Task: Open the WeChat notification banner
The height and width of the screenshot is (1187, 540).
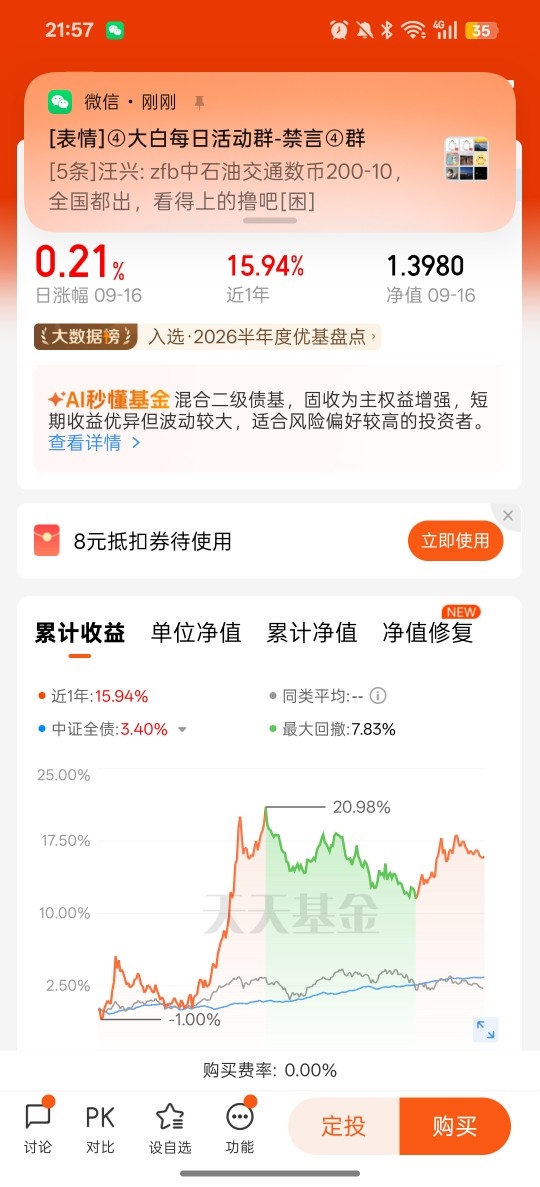Action: pyautogui.click(x=270, y=151)
